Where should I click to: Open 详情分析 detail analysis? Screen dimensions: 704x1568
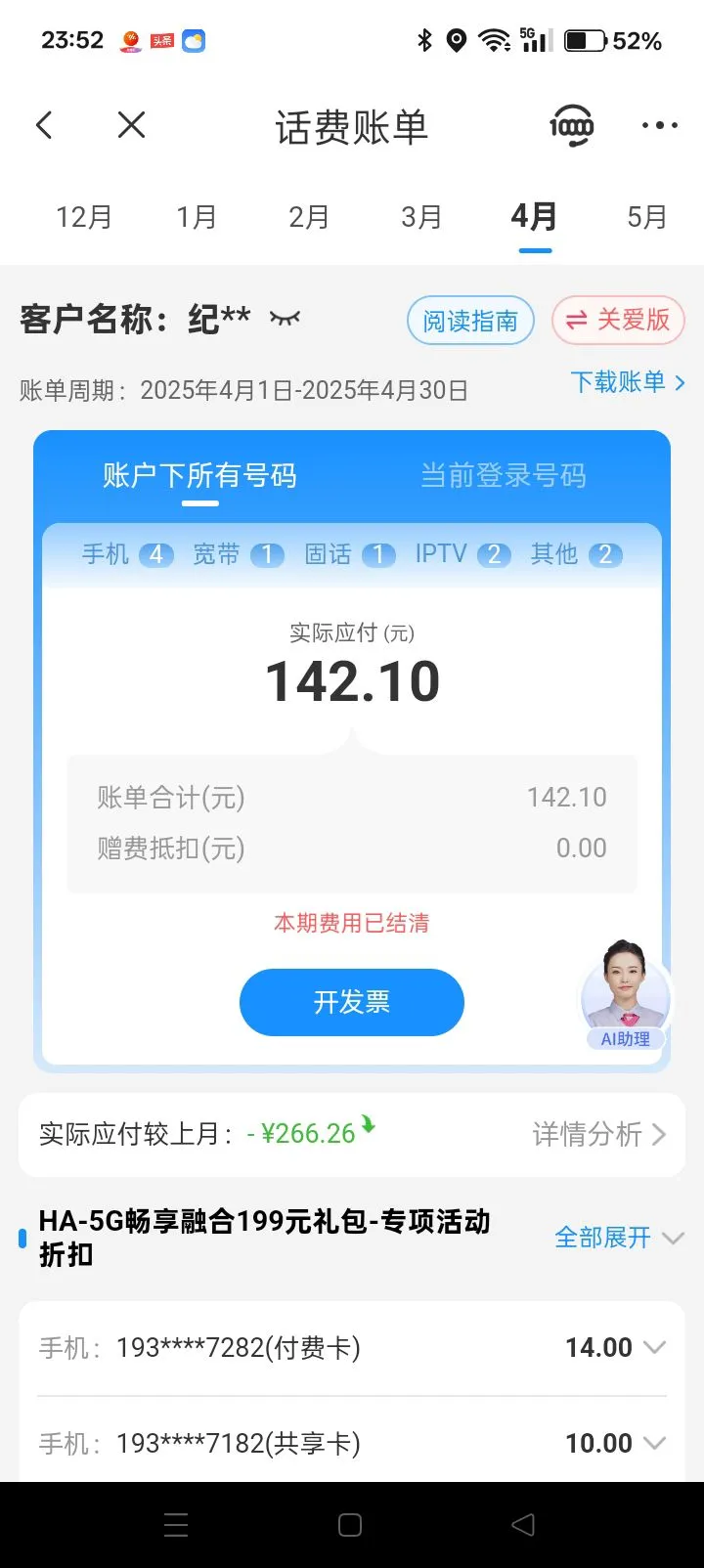599,1134
